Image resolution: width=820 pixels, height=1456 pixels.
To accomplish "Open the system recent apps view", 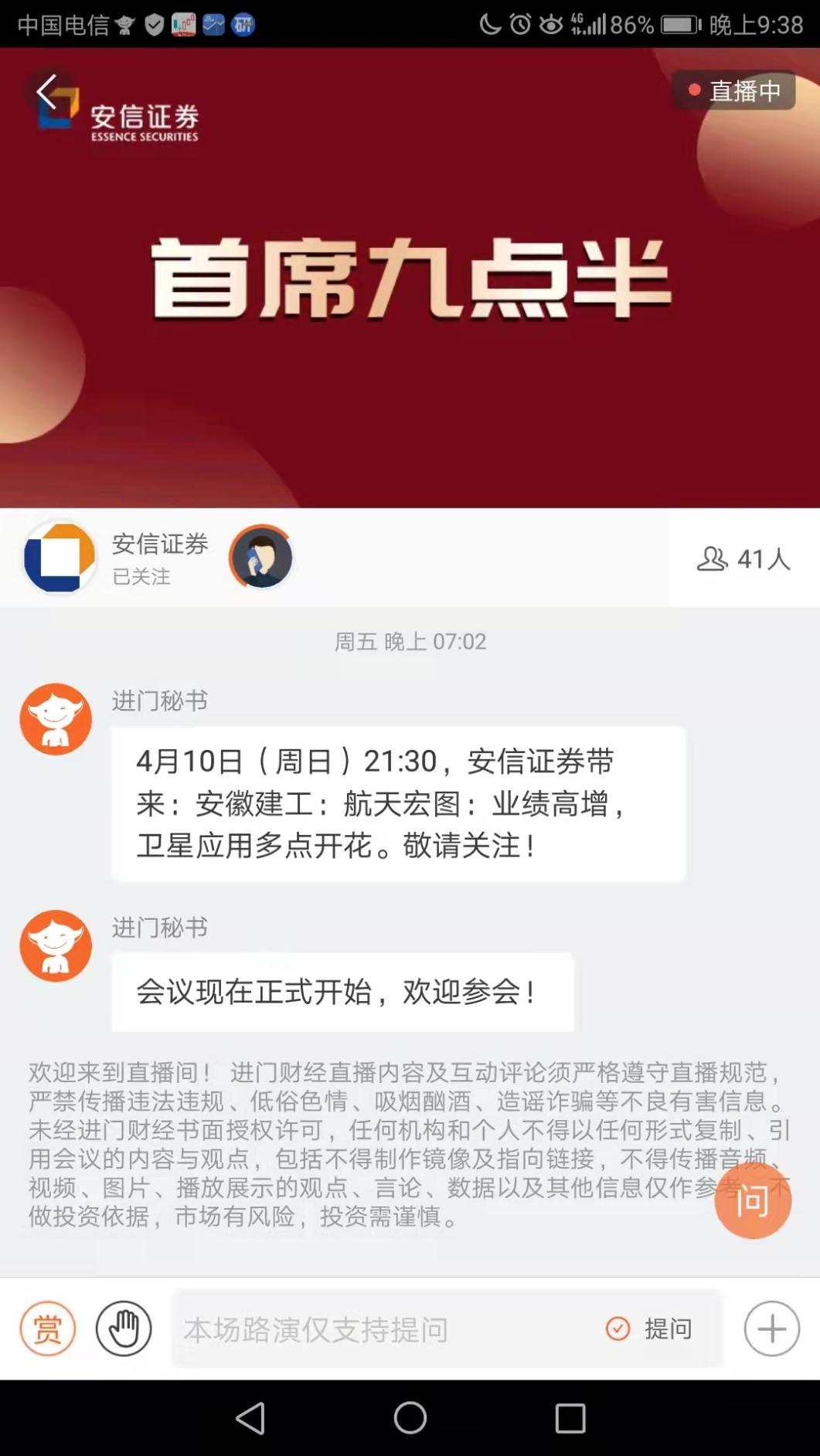I will [x=570, y=1417].
